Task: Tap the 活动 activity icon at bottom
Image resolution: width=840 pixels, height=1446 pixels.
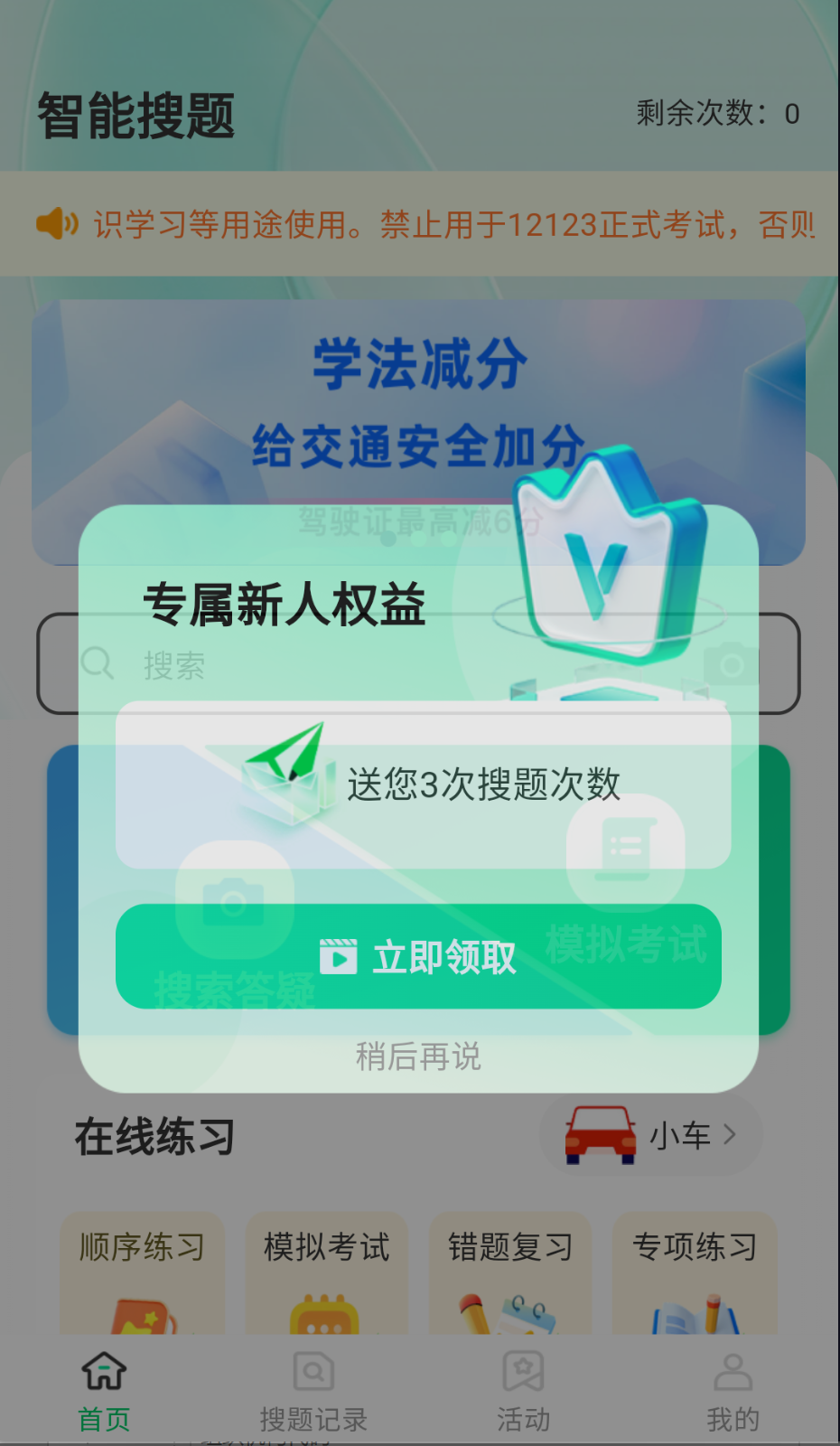Action: click(x=523, y=1370)
